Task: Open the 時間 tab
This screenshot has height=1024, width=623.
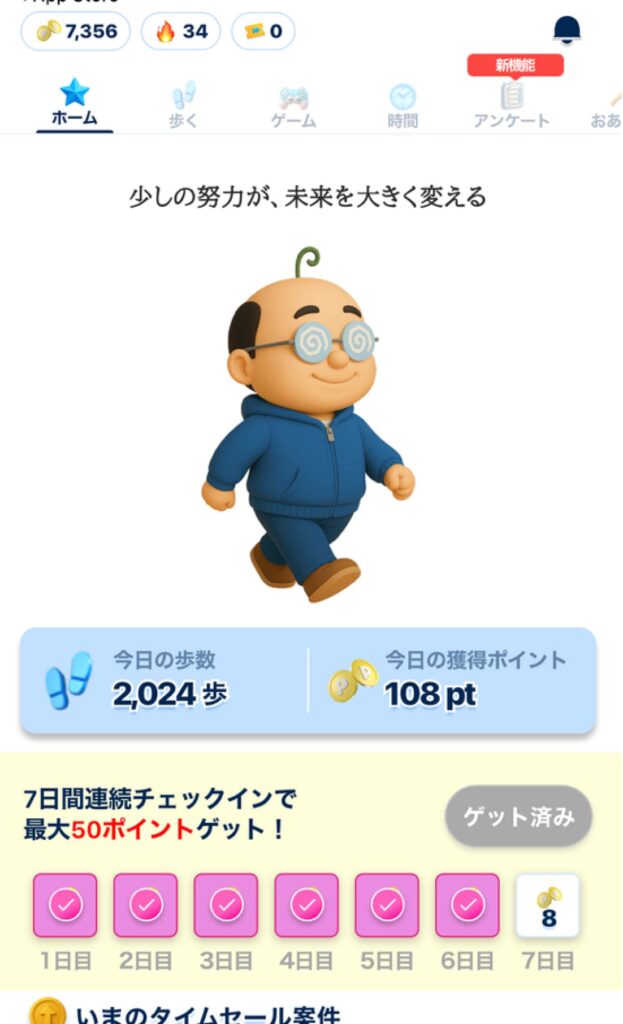Action: pyautogui.click(x=403, y=106)
